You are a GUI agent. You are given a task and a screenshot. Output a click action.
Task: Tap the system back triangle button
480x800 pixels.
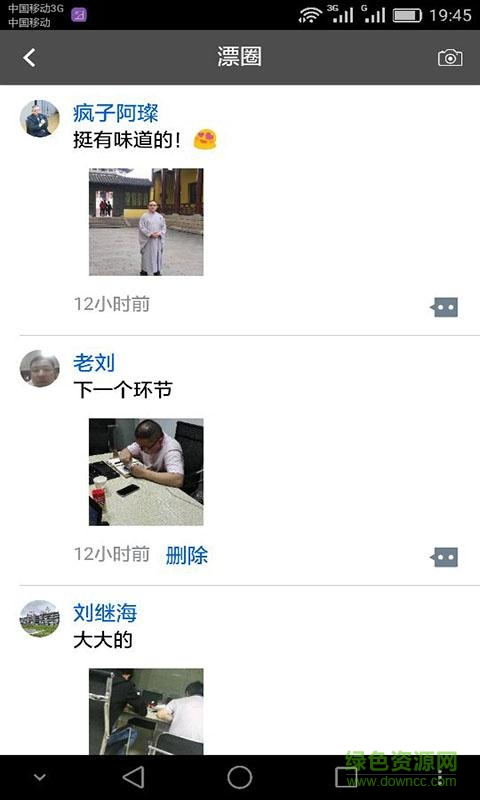134,778
